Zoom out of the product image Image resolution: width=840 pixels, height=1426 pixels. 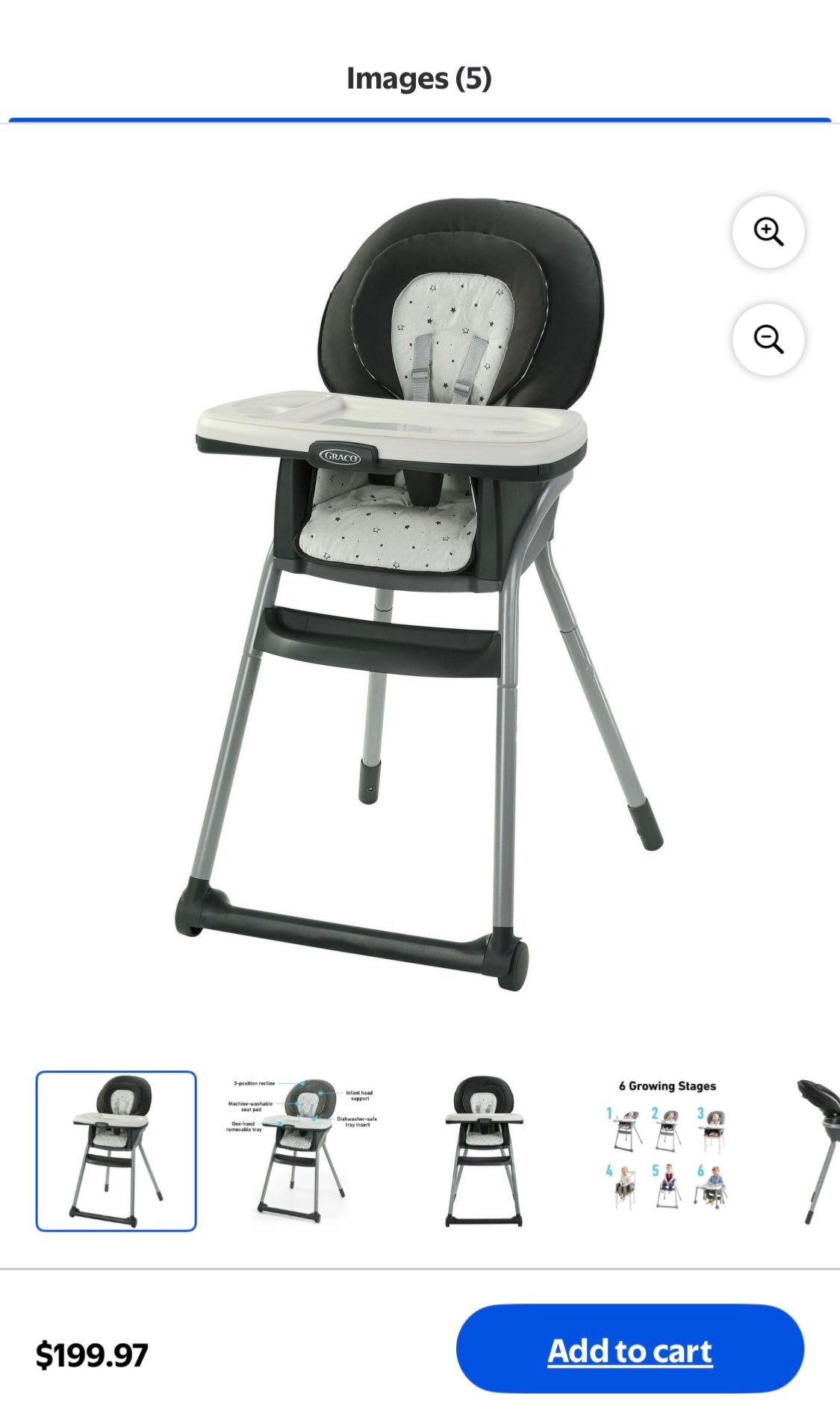(x=768, y=339)
